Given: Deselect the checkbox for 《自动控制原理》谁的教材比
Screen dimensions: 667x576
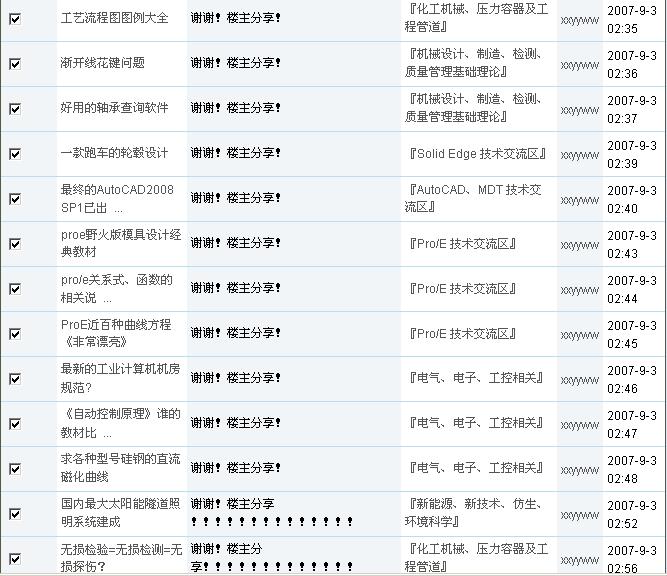Looking at the screenshot, I should (x=15, y=424).
